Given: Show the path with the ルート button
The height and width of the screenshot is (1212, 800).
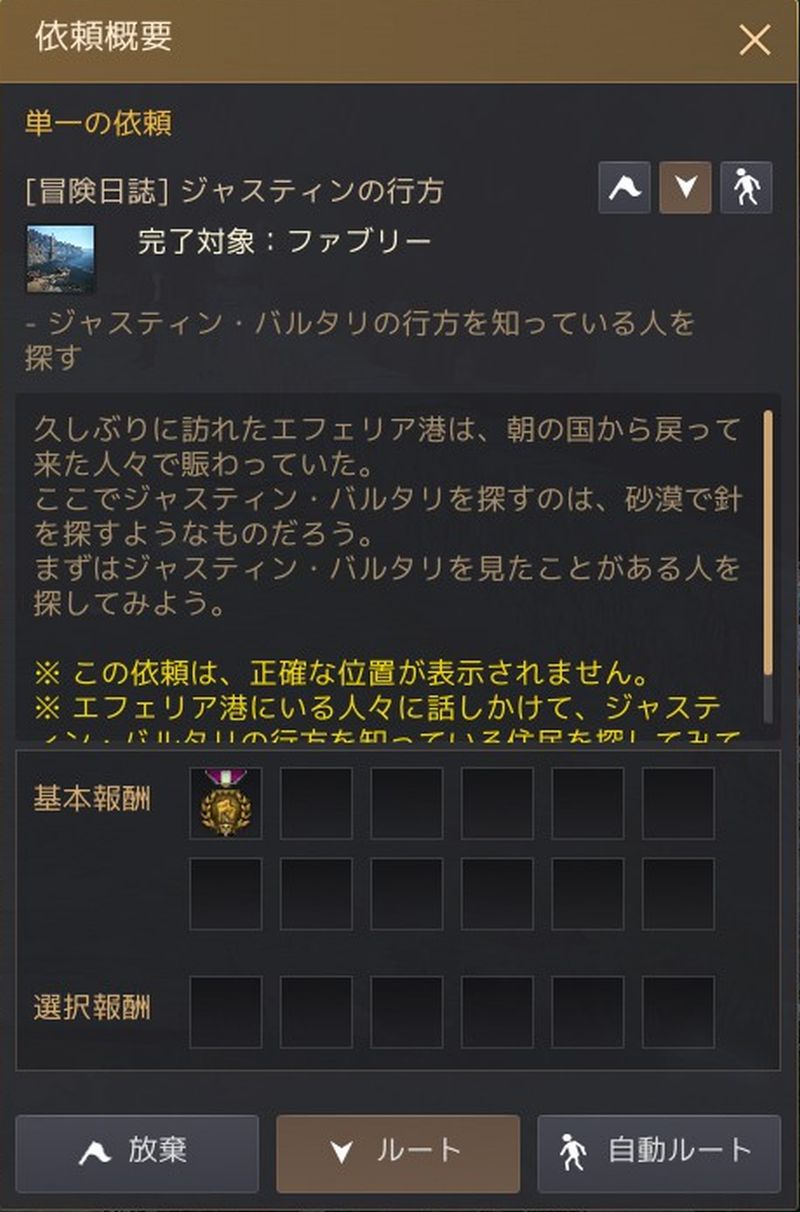Looking at the screenshot, I should tap(398, 1153).
